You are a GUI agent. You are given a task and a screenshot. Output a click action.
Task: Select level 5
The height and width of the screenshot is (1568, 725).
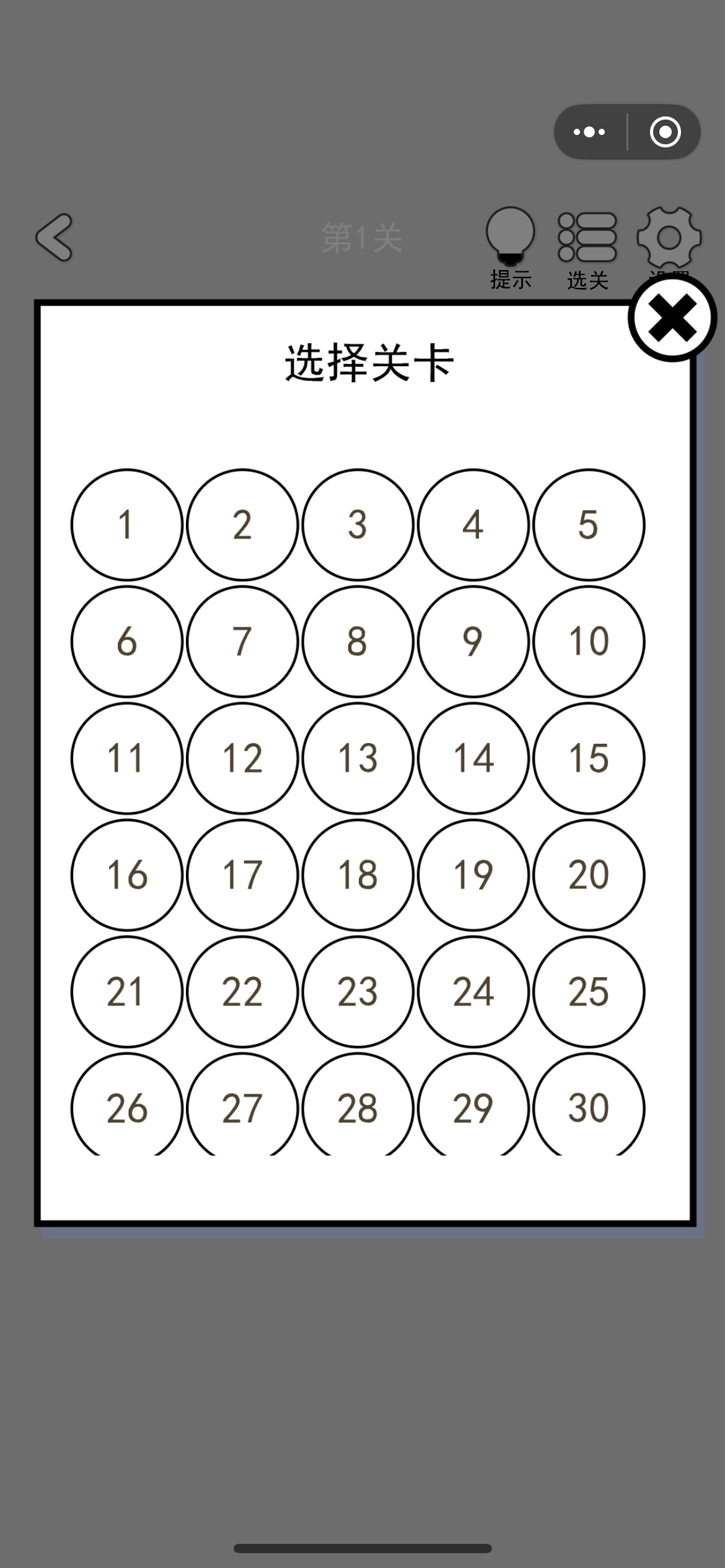pyautogui.click(x=589, y=525)
